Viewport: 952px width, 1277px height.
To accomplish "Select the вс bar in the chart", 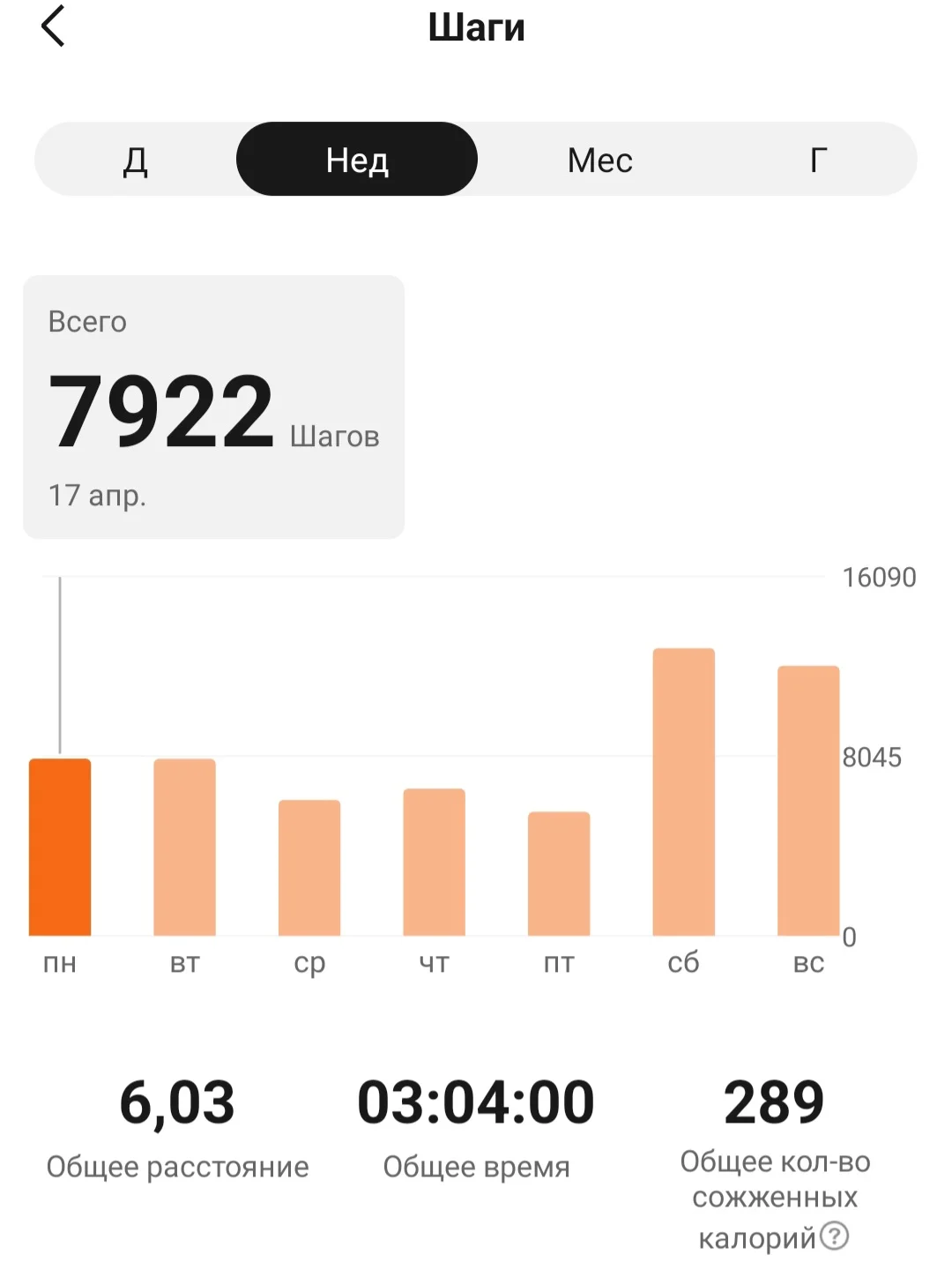I will tap(808, 800).
